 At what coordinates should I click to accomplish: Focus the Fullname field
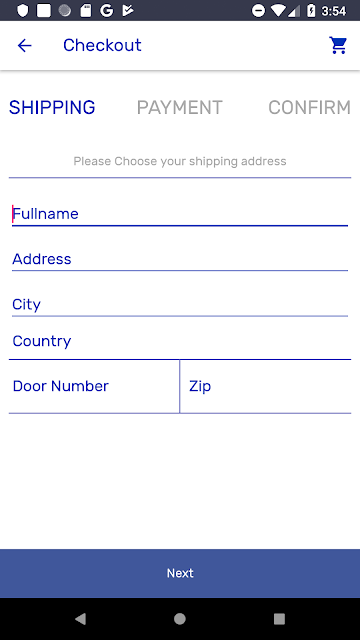[180, 214]
